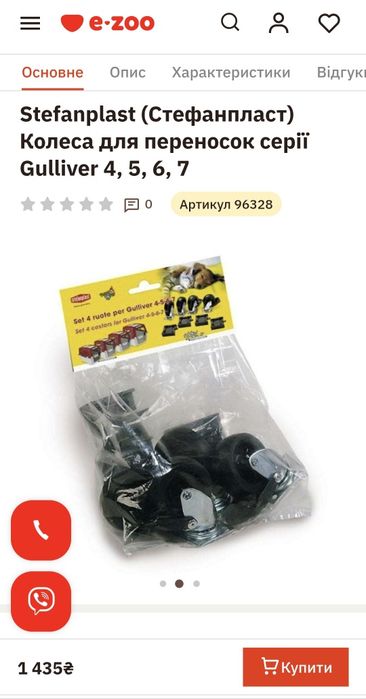Switch to the Відгуки tab
Image resolution: width=366 pixels, height=699 pixels.
click(x=341, y=73)
